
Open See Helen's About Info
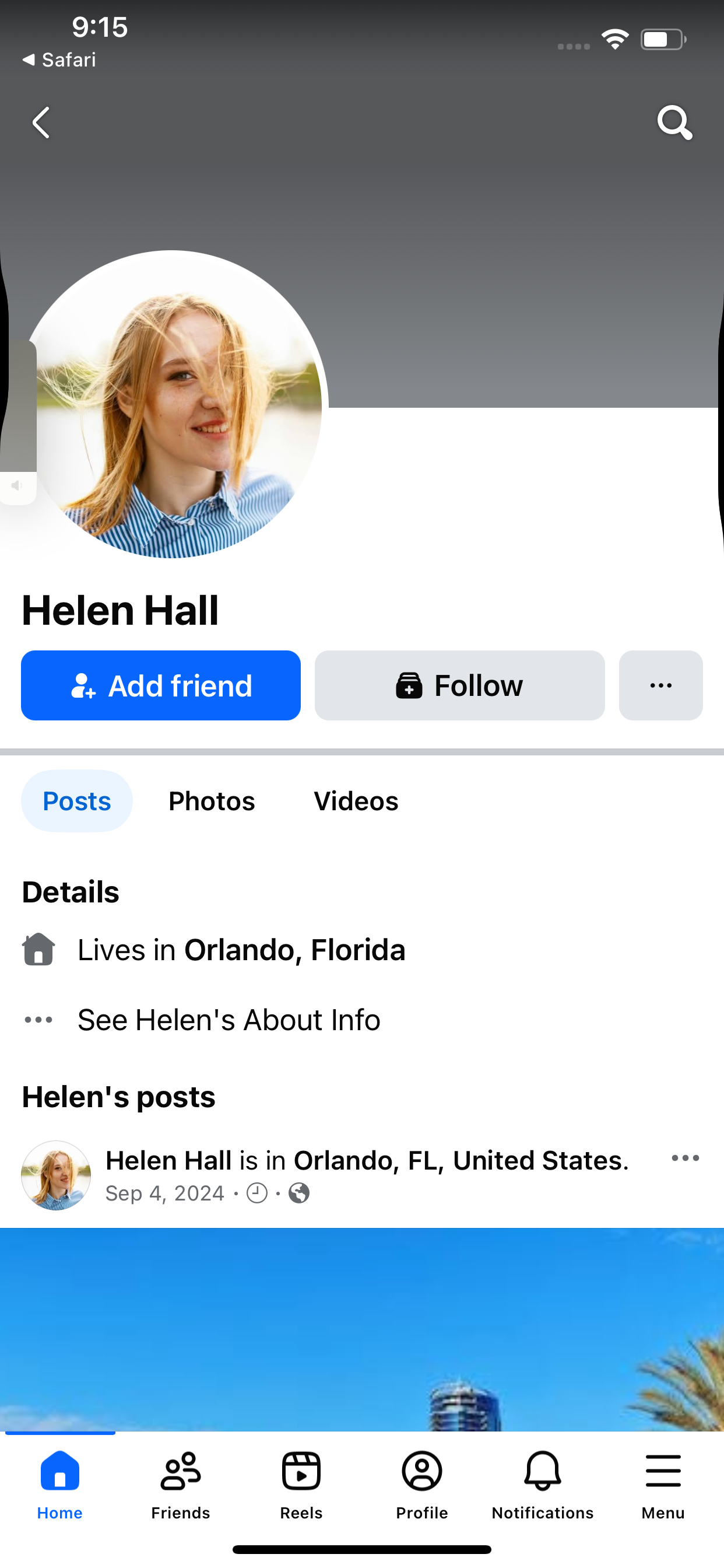tap(229, 1020)
